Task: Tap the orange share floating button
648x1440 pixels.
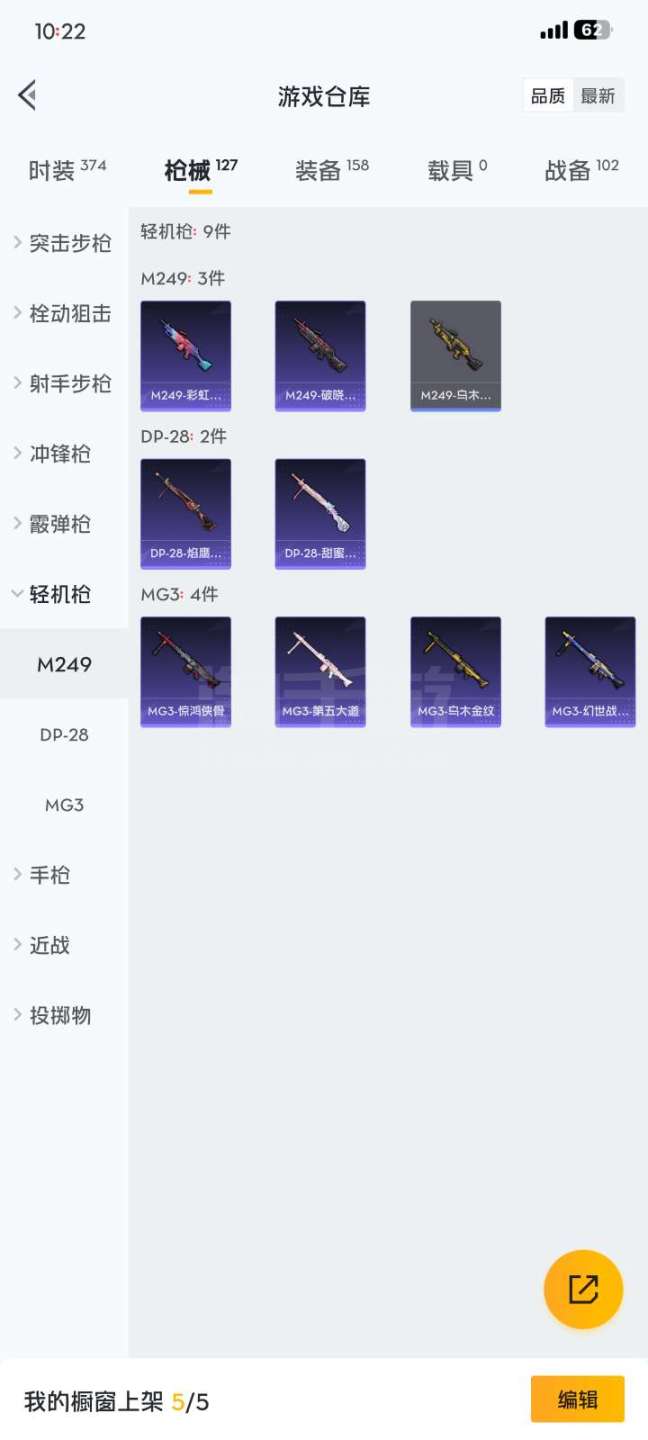Action: [x=583, y=1289]
